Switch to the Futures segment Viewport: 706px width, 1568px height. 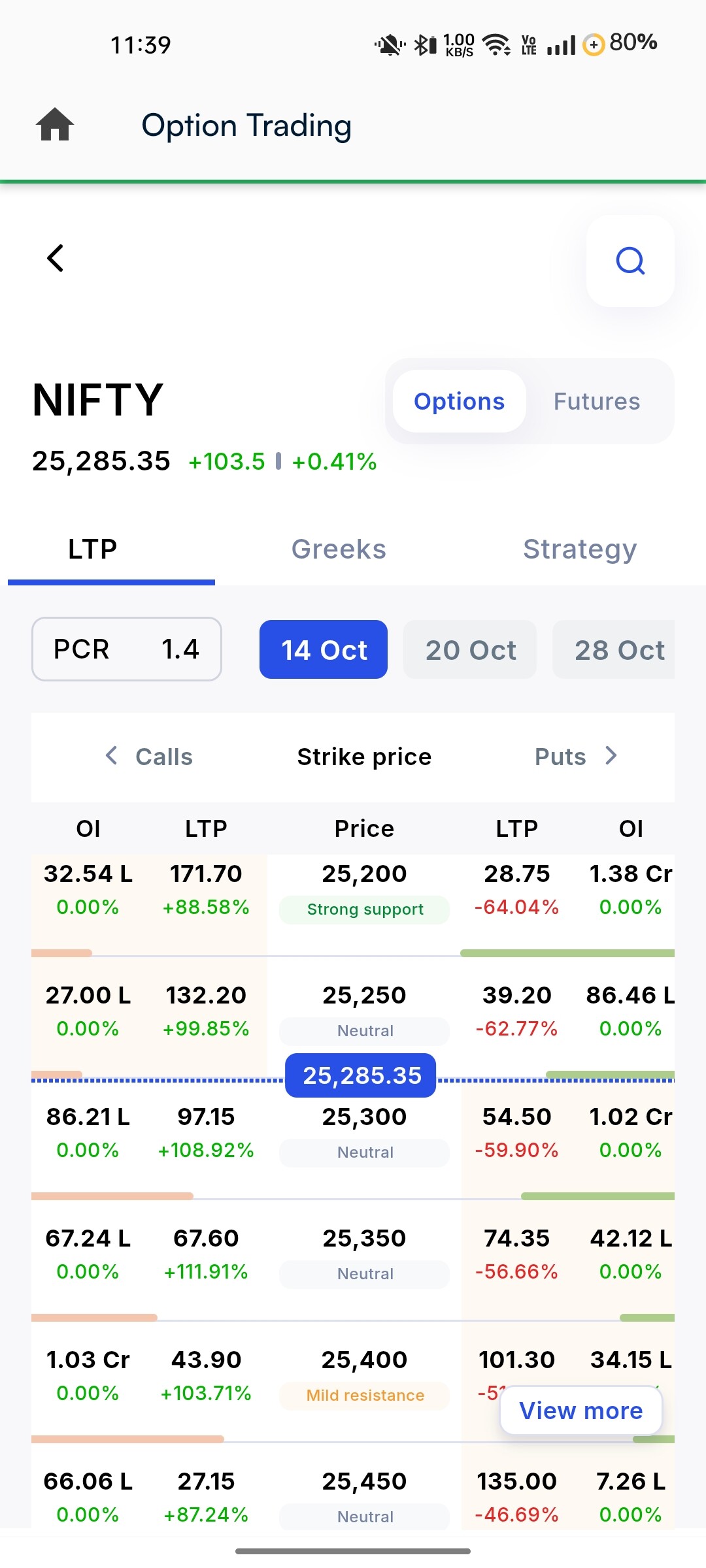[x=596, y=401]
